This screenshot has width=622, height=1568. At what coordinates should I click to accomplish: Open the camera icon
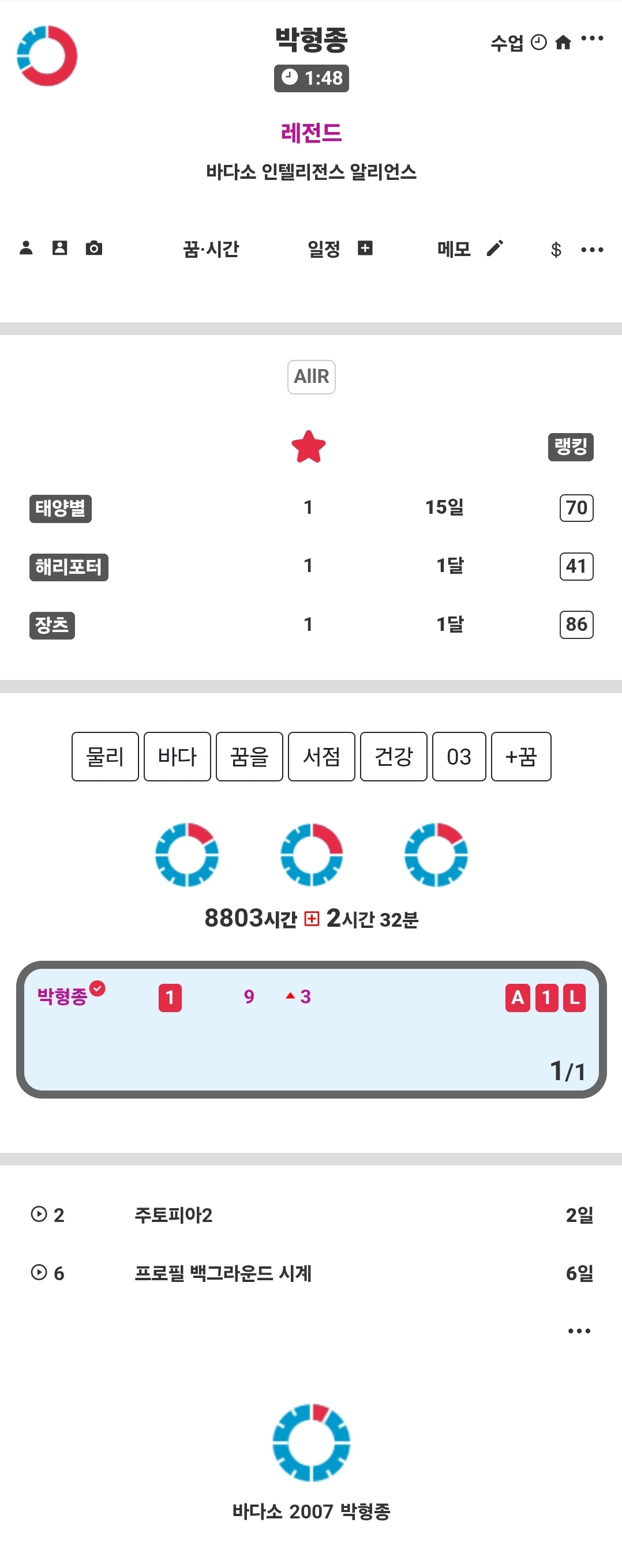point(94,248)
